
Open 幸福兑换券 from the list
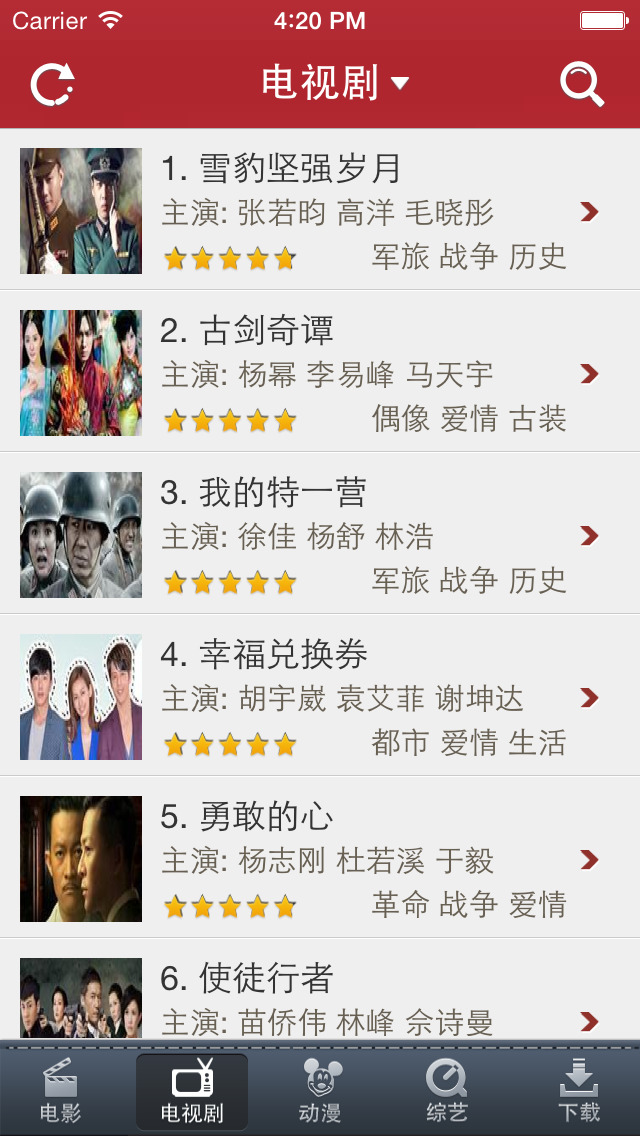pyautogui.click(x=320, y=696)
